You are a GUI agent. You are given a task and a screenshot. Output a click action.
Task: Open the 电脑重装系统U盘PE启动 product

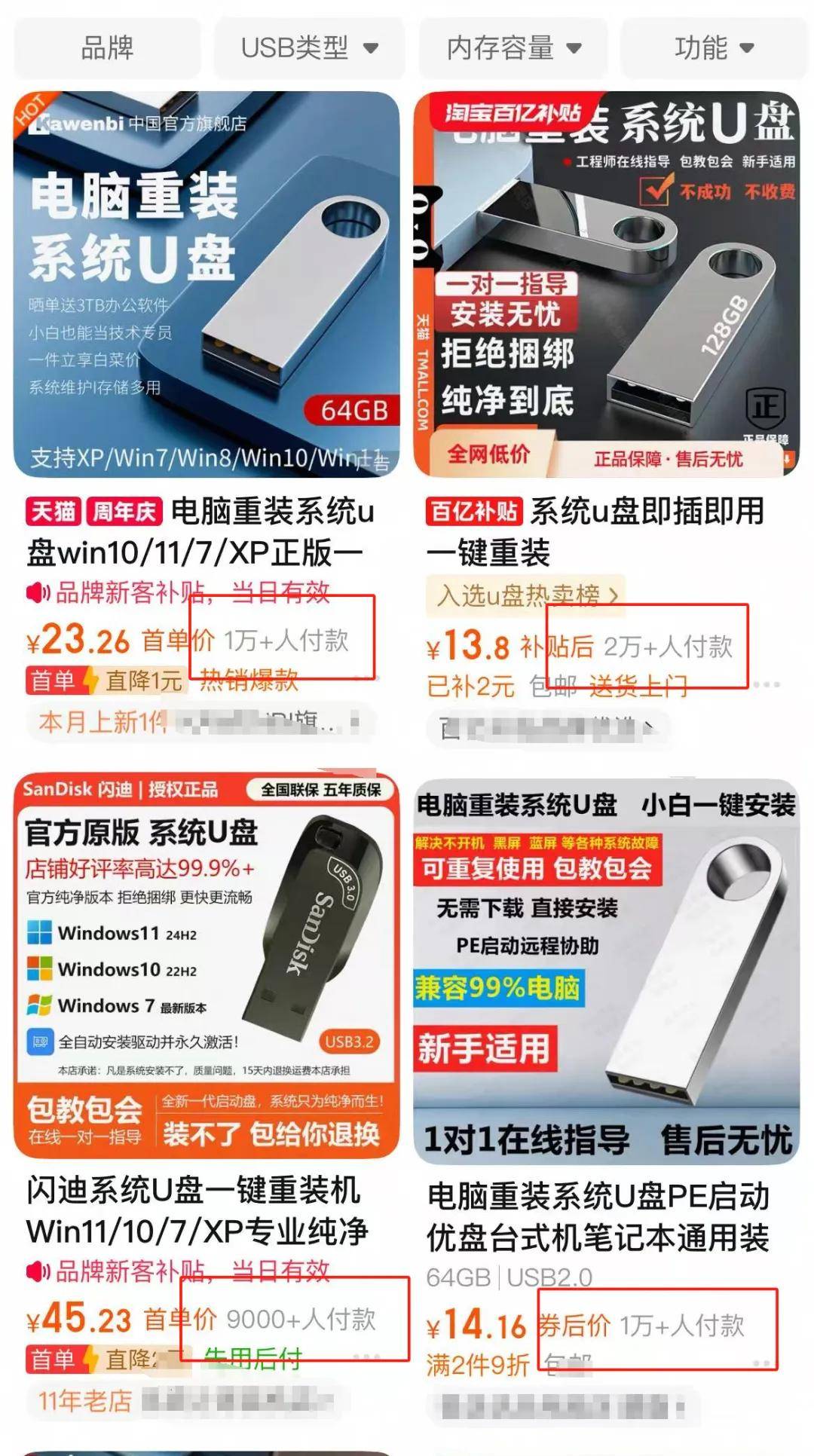tap(606, 972)
